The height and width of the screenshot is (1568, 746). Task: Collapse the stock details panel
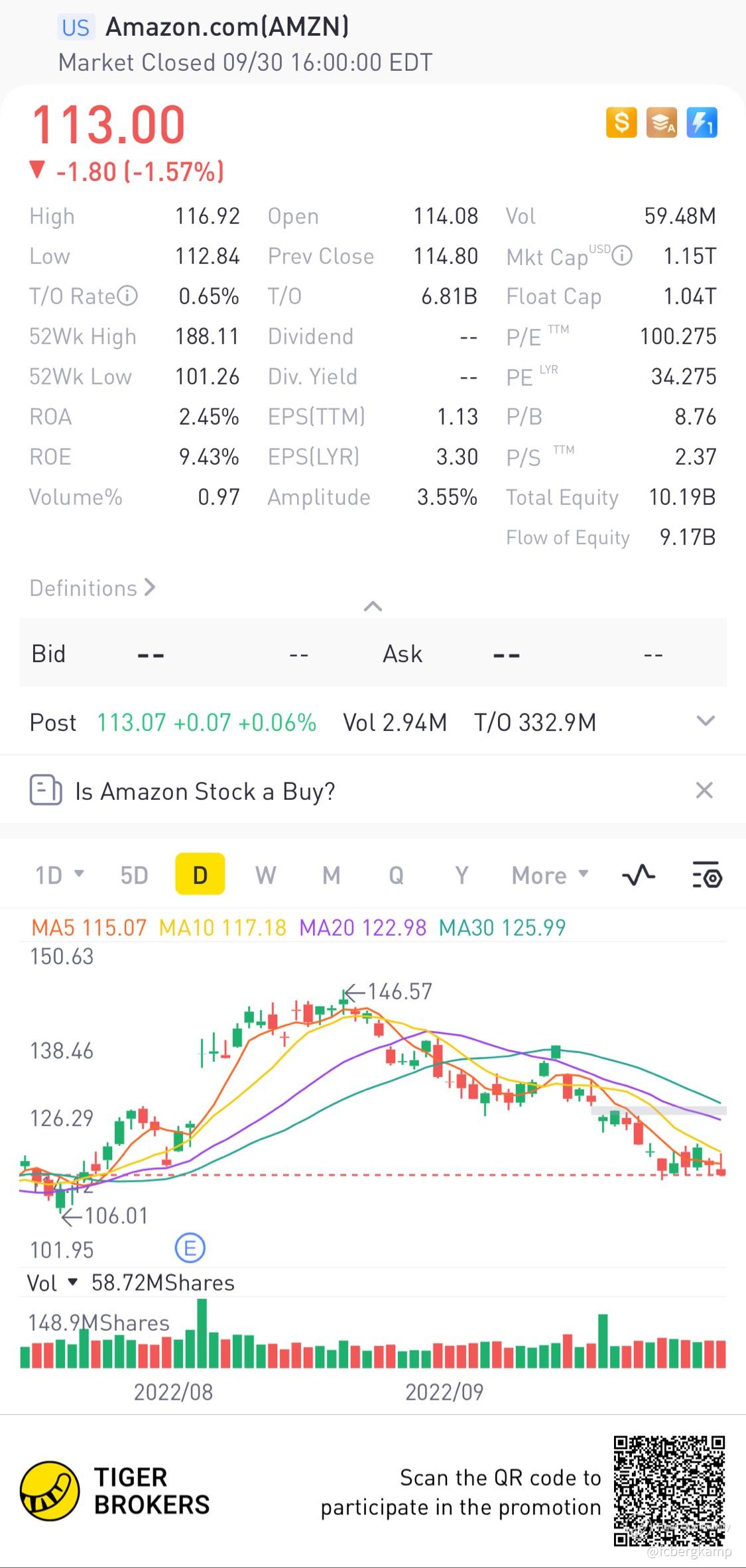373,606
